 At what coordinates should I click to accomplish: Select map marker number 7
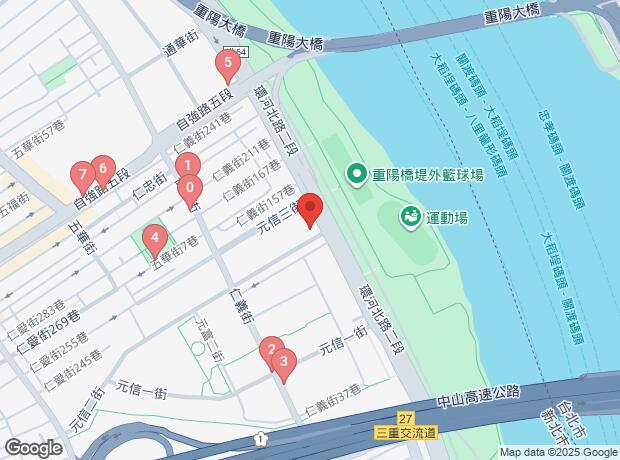point(81,176)
